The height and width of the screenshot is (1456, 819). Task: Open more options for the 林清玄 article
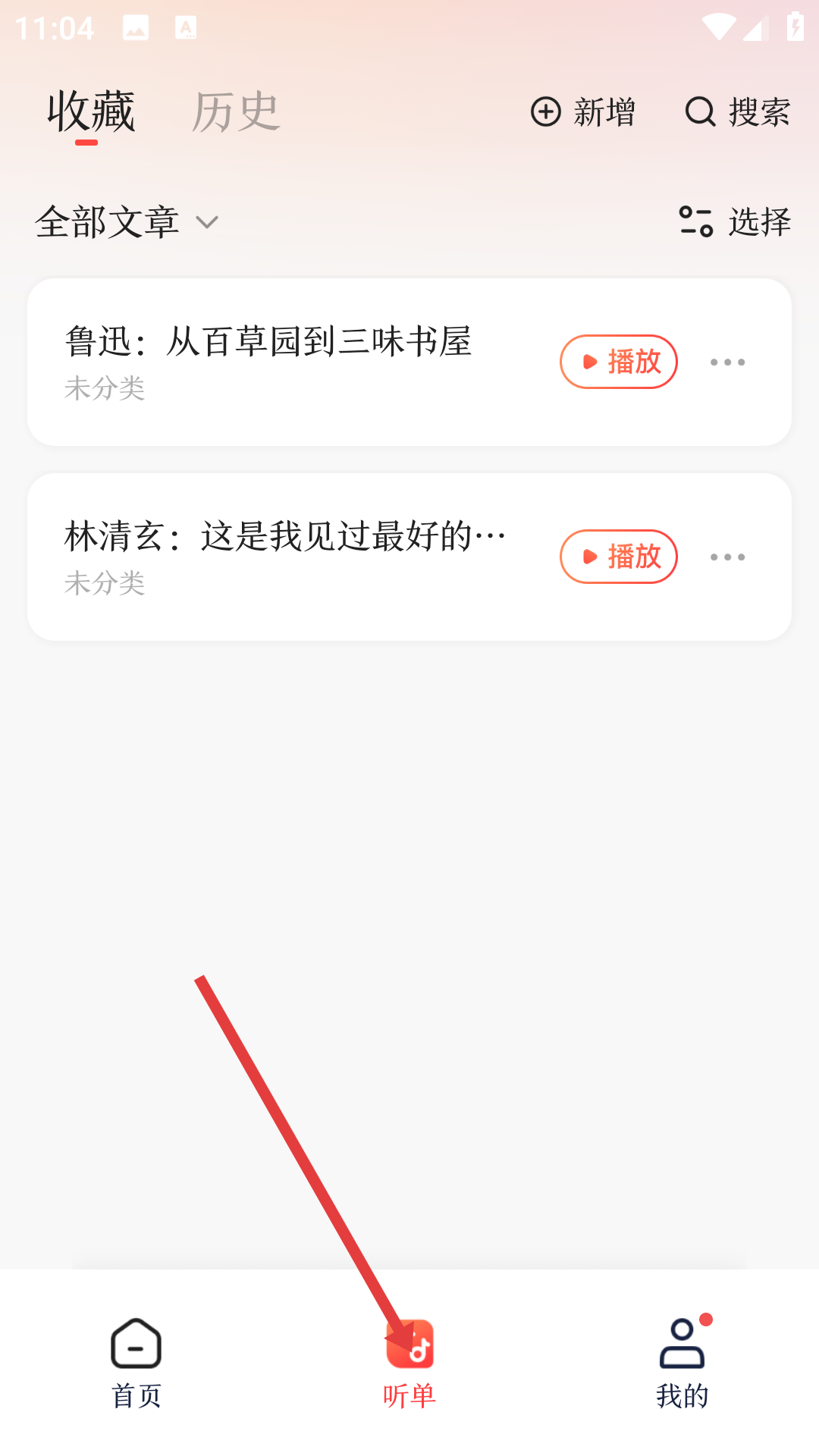pos(727,557)
